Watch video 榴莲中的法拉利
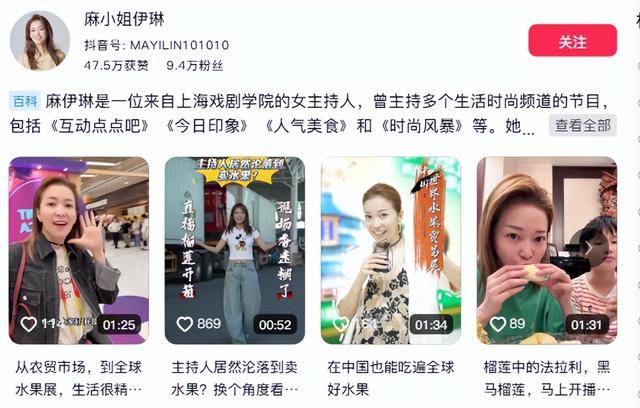Image resolution: width=640 pixels, height=408 pixels. [x=546, y=250]
